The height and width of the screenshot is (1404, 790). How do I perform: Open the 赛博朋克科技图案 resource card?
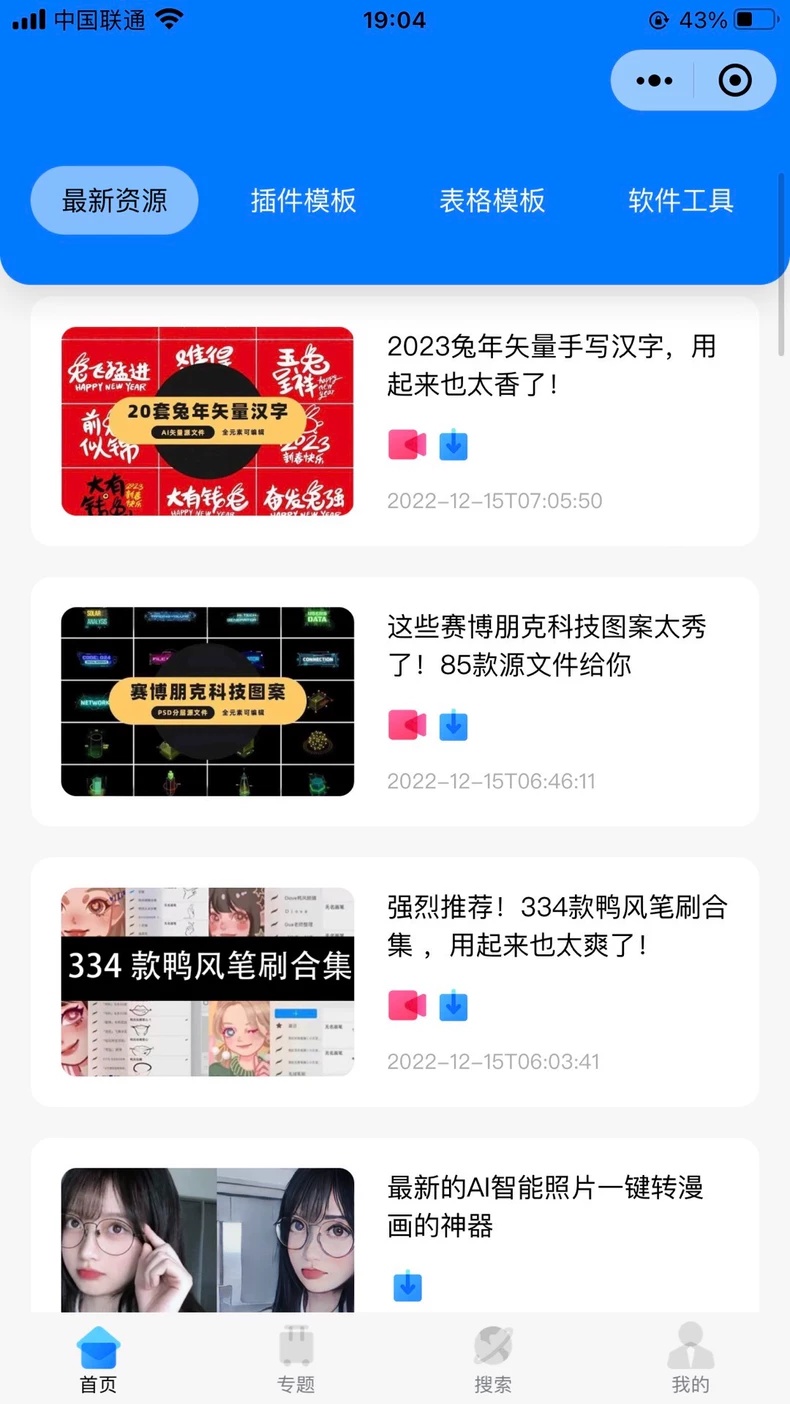395,702
